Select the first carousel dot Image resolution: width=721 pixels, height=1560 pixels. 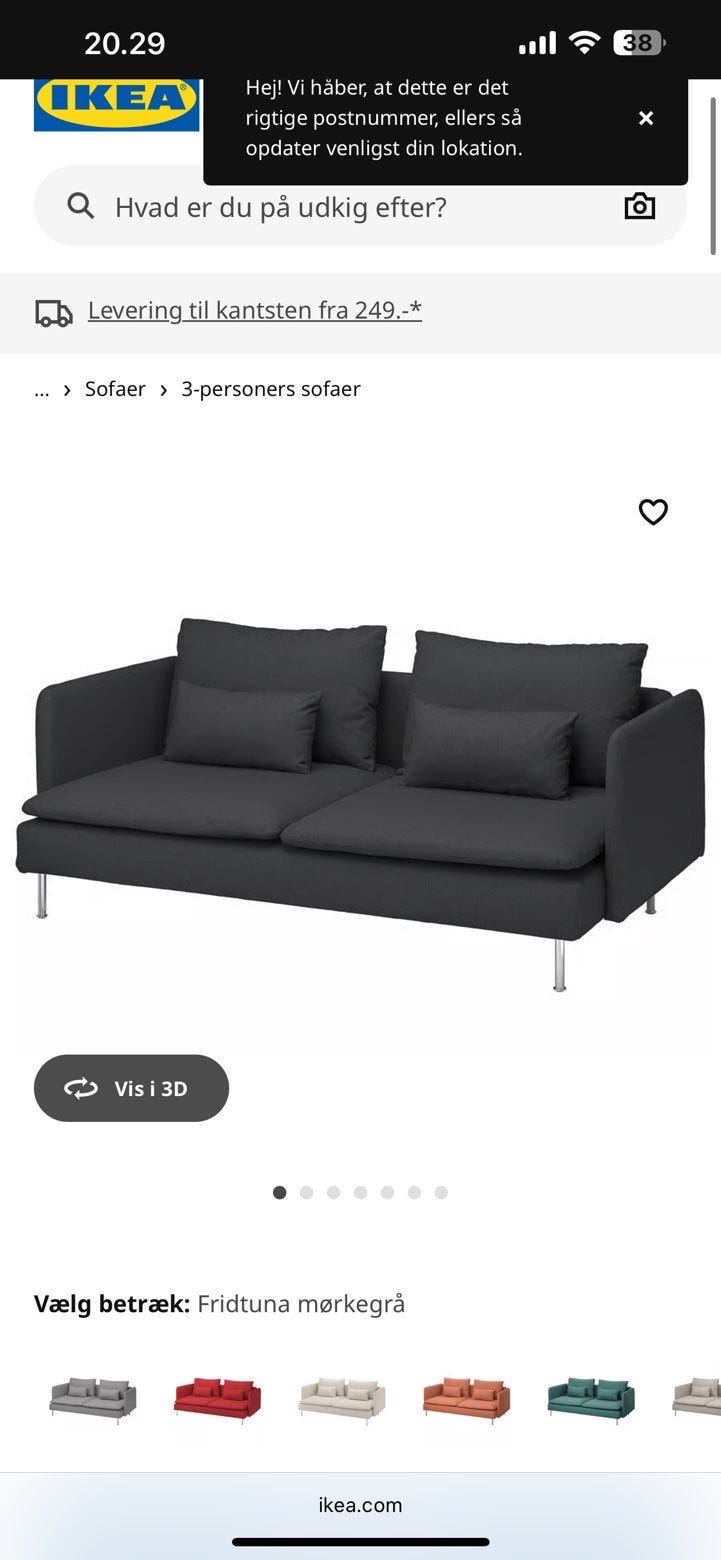click(280, 1192)
